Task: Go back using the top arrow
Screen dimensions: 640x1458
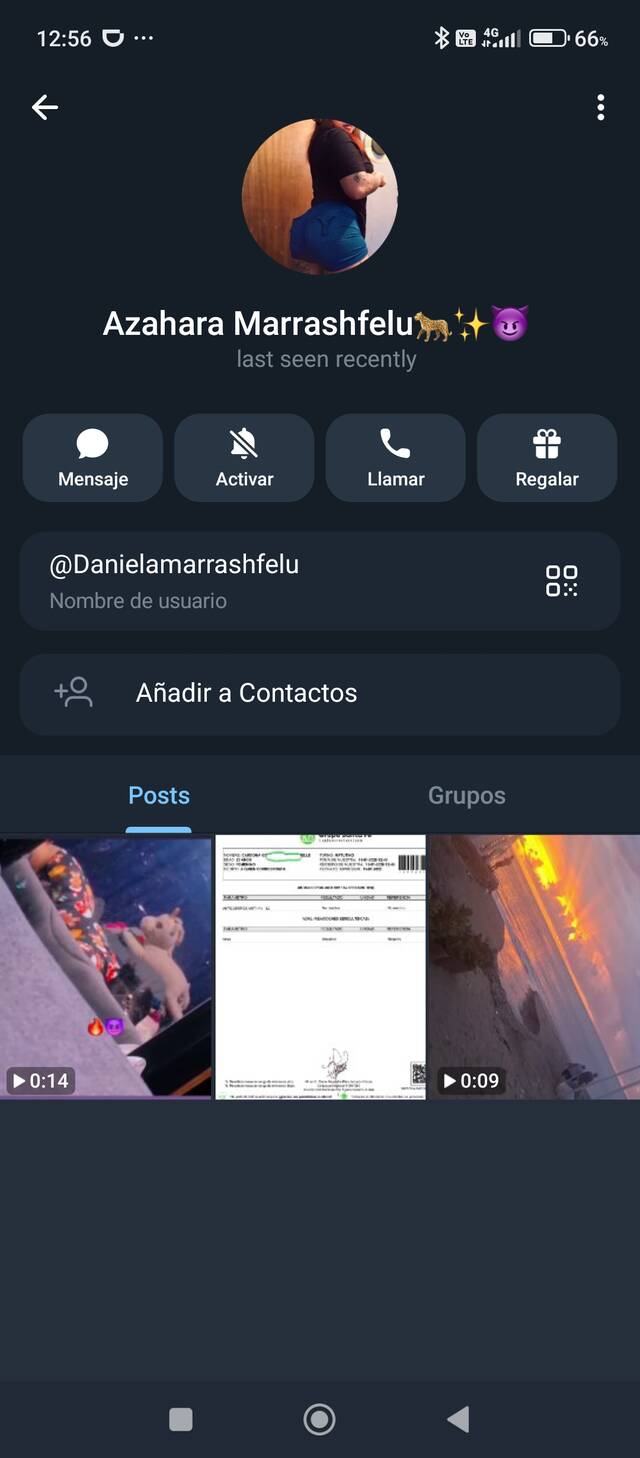Action: click(x=45, y=107)
